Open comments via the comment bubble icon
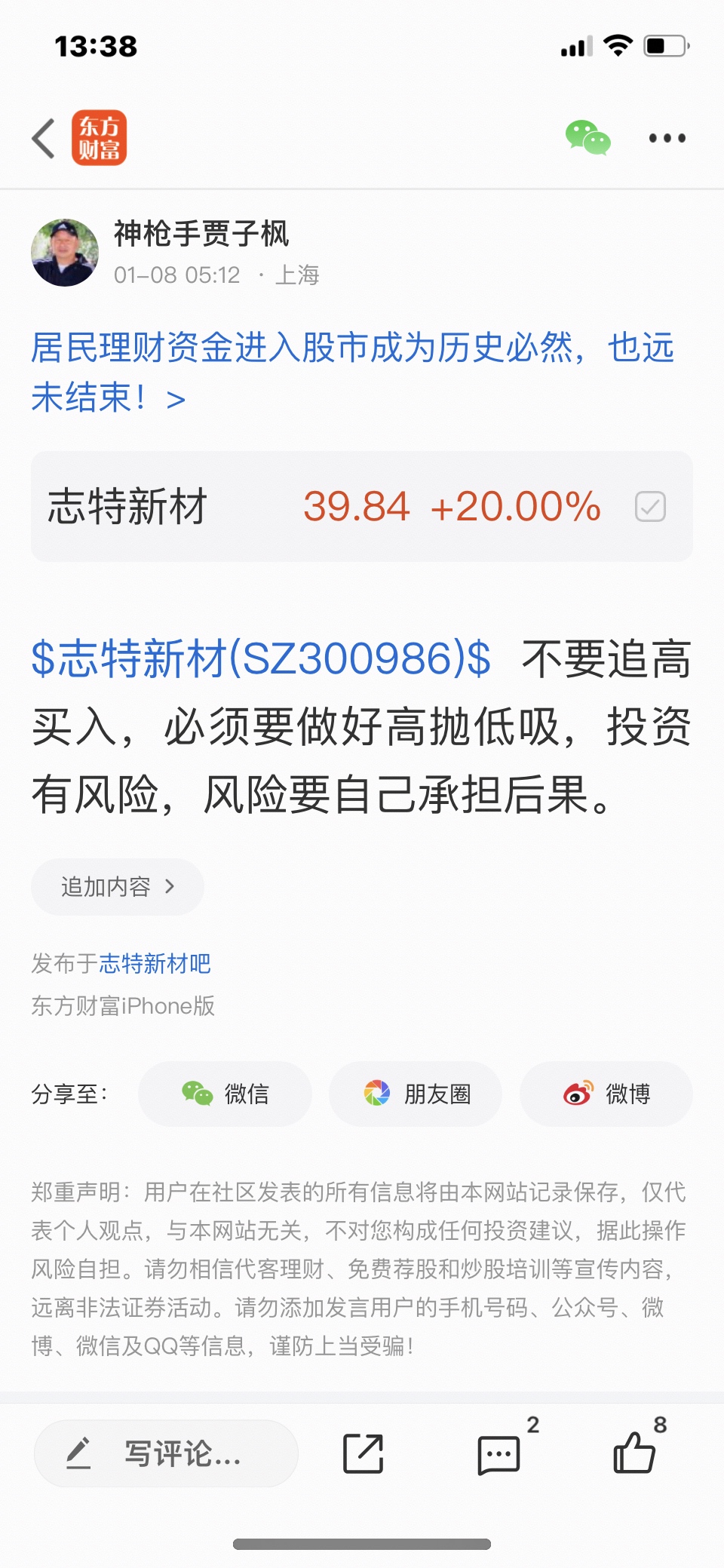The width and height of the screenshot is (724, 1568). tap(499, 1453)
